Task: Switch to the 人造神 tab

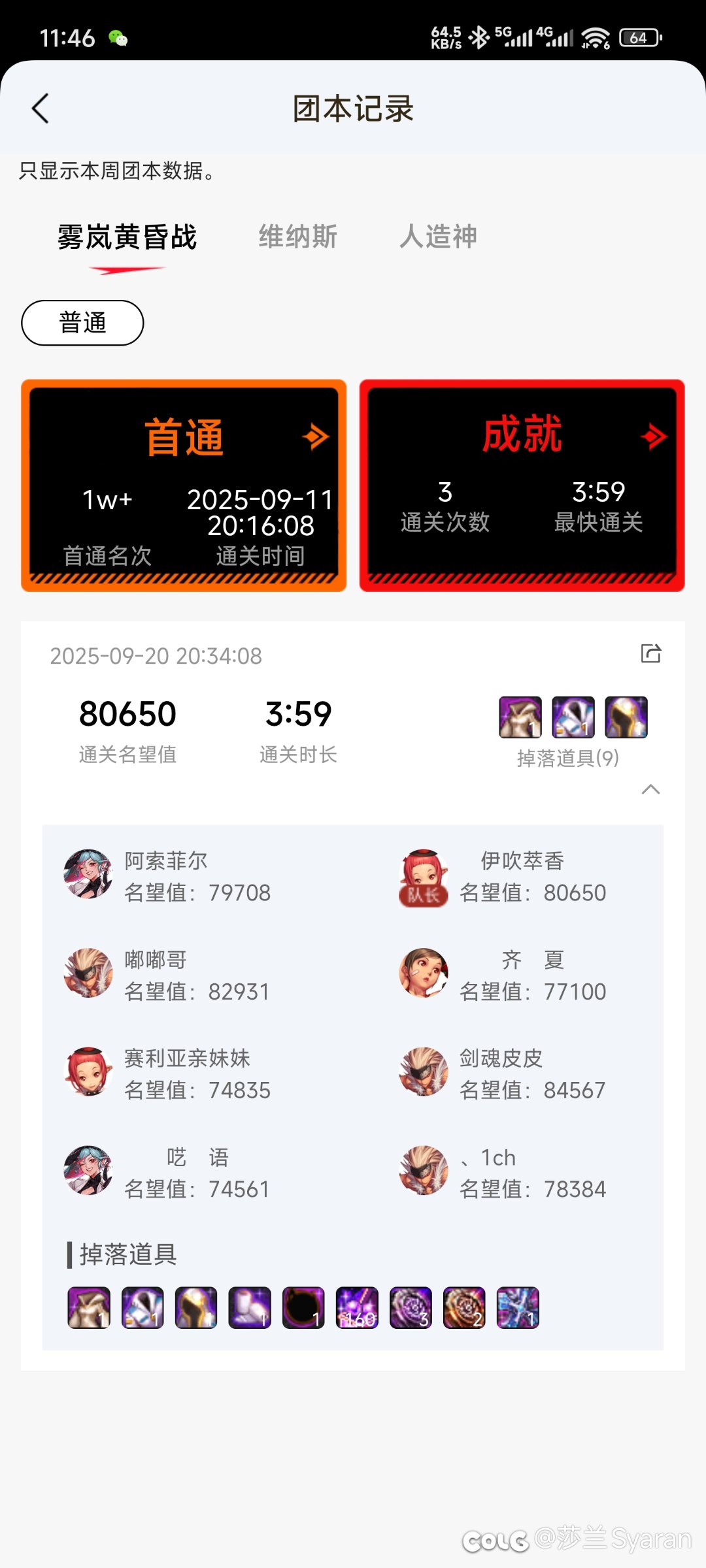Action: coord(438,237)
